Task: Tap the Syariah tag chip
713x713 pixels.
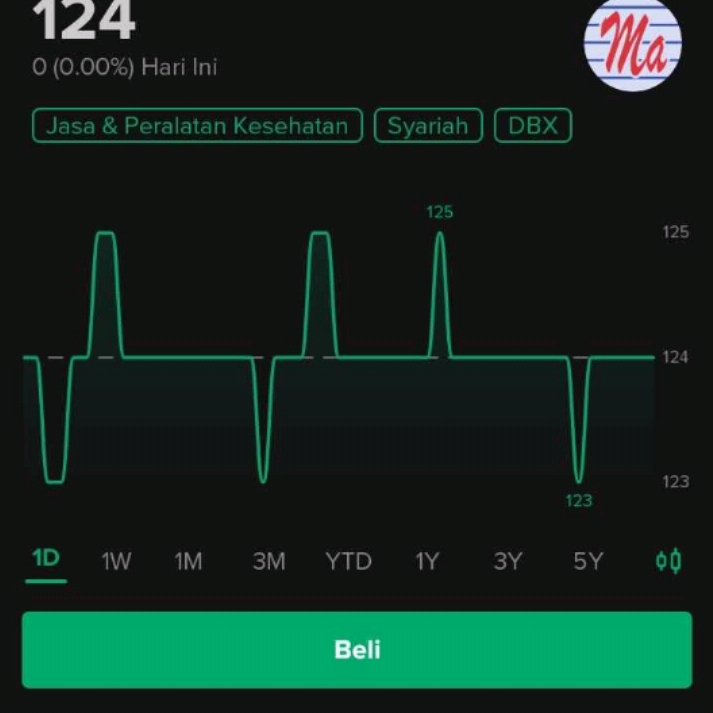Action: coord(428,127)
